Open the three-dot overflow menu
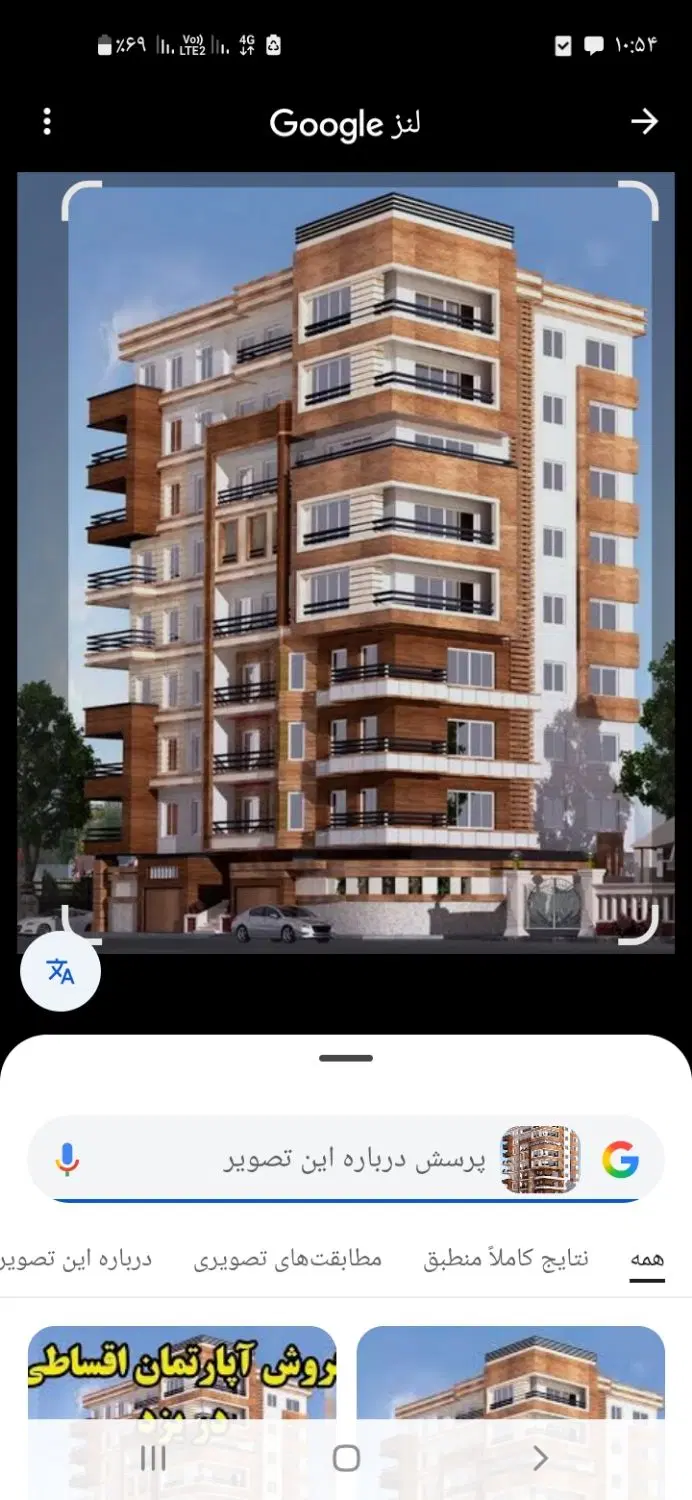The height and width of the screenshot is (1500, 692). (47, 122)
